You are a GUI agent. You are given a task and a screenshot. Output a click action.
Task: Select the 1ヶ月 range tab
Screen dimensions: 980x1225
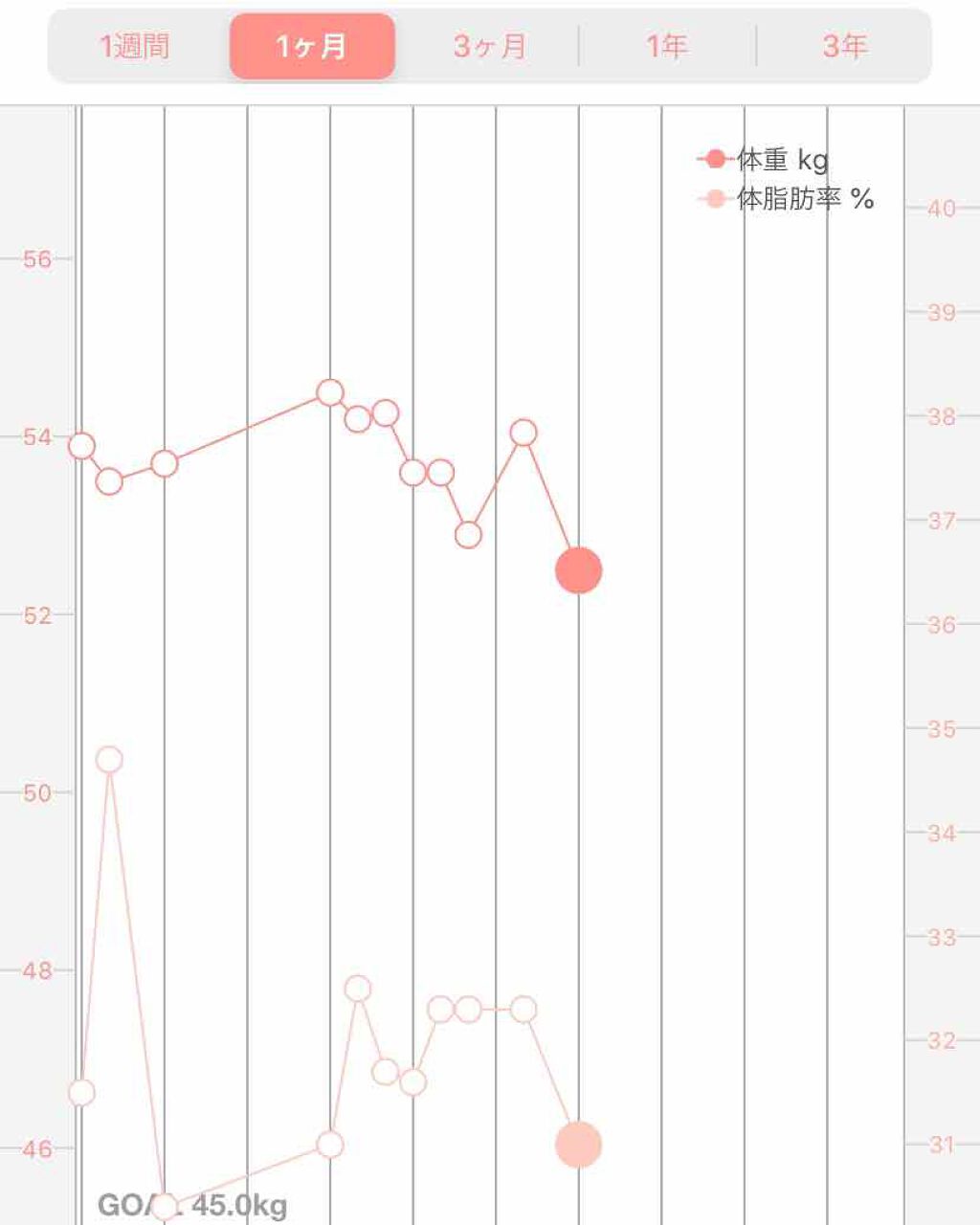pyautogui.click(x=312, y=46)
